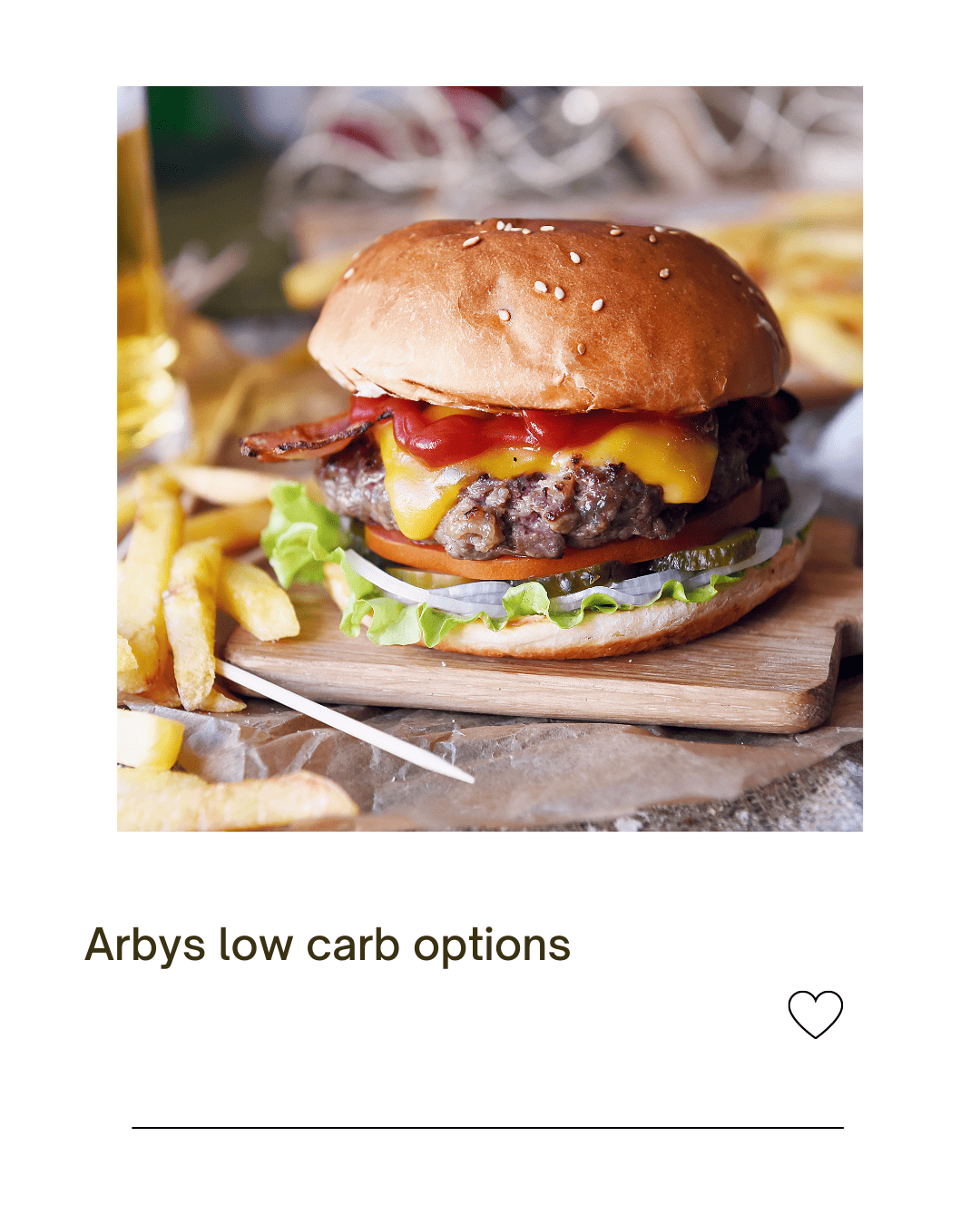Click the title 'Arbys low carb options'
The width and height of the screenshot is (980, 1225).
tap(328, 946)
